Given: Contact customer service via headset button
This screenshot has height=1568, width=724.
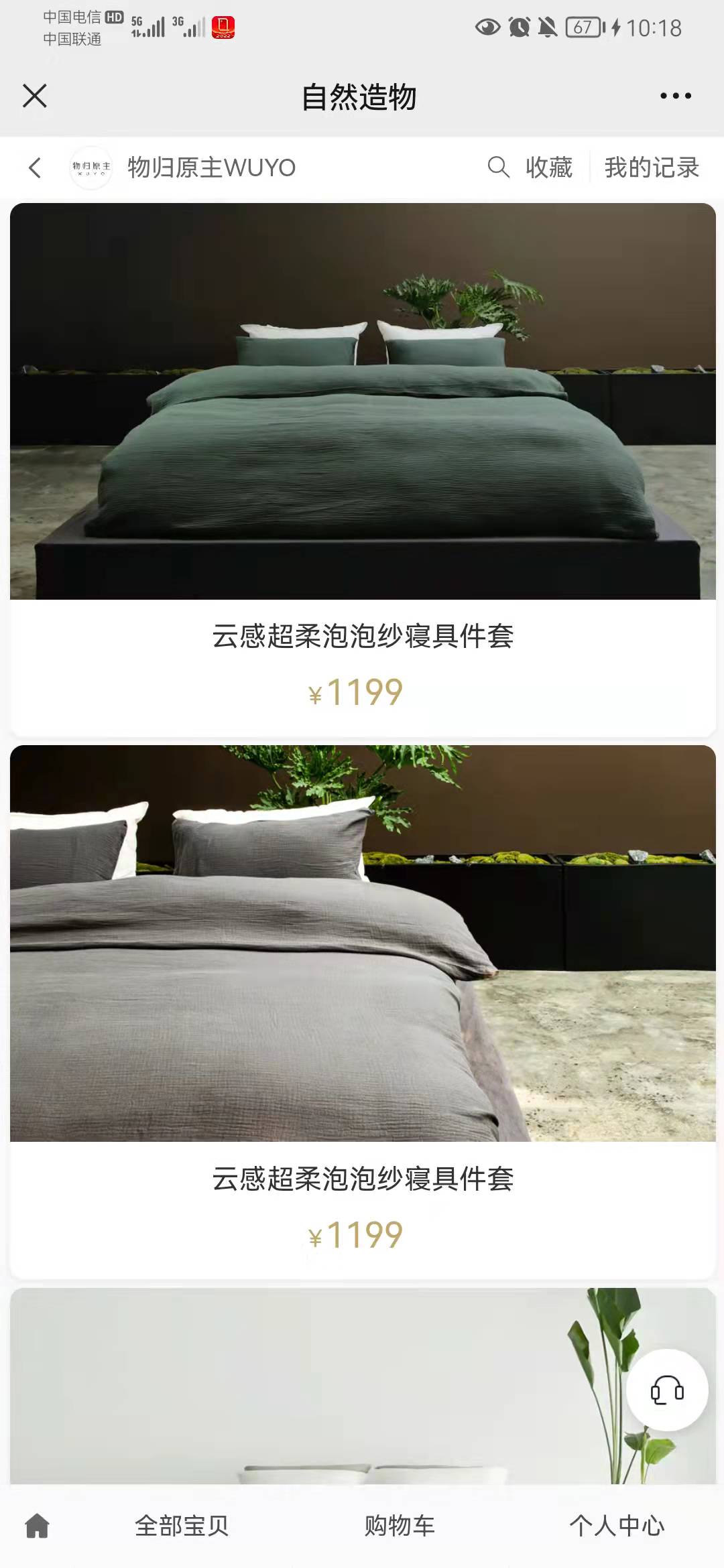Looking at the screenshot, I should (x=667, y=1390).
